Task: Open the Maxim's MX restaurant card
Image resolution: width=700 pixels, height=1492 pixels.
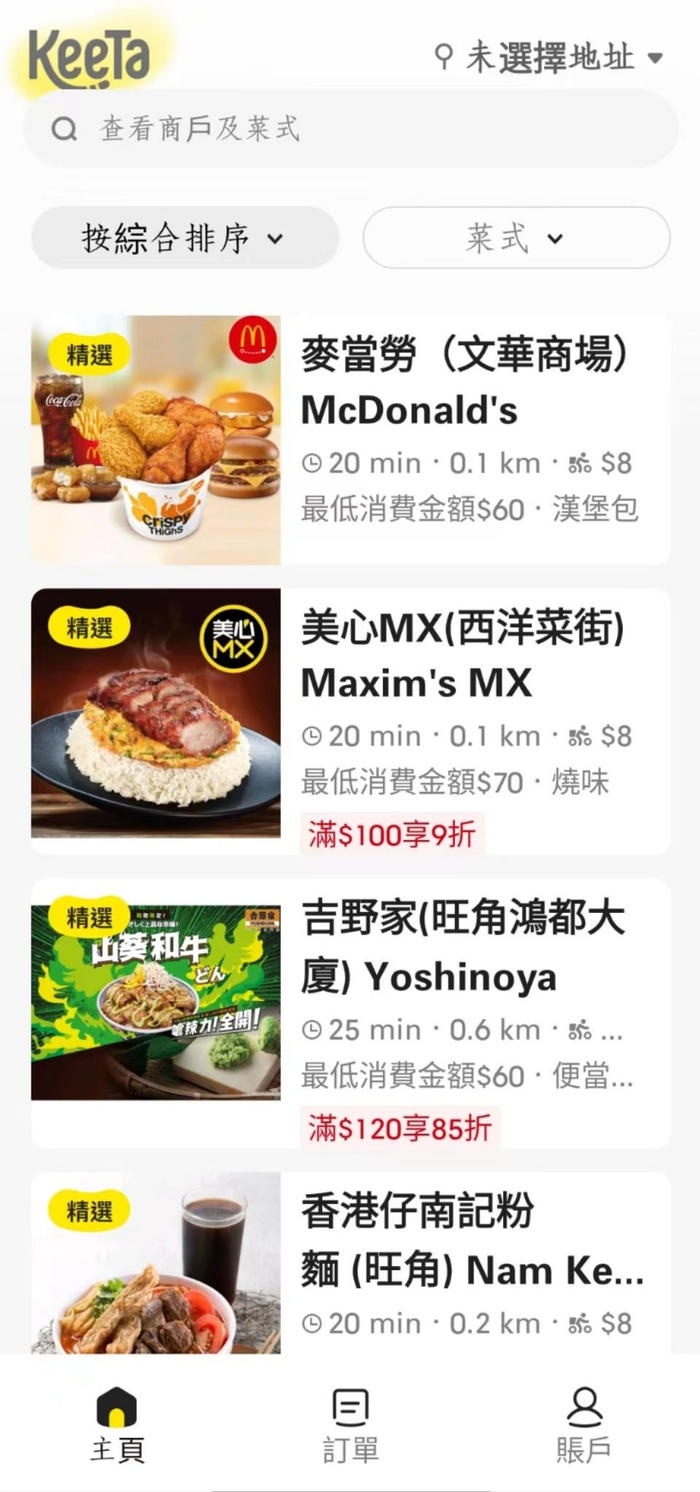Action: coord(350,721)
